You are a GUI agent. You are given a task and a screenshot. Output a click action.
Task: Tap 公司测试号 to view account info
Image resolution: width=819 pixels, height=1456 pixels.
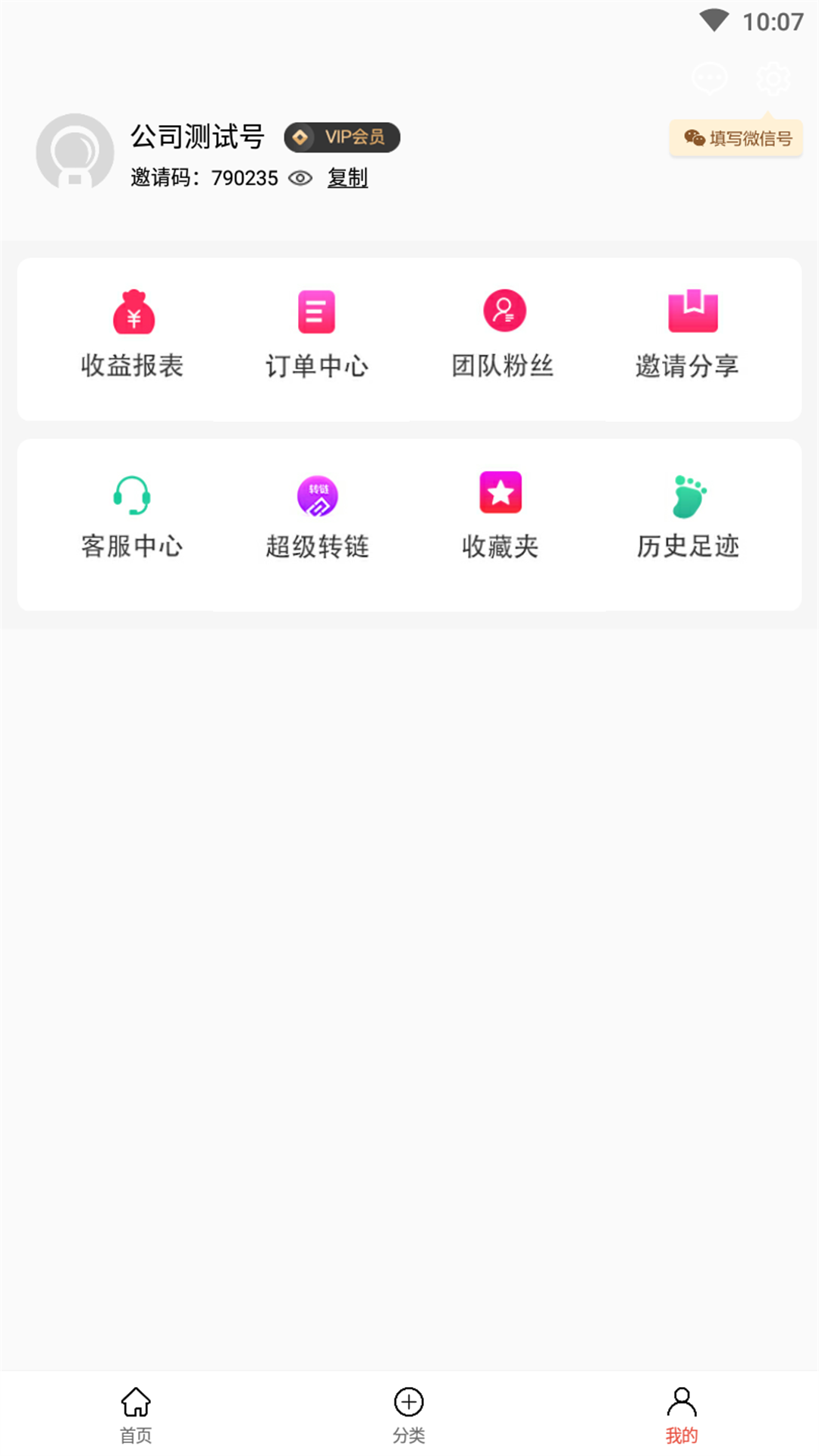click(x=196, y=135)
